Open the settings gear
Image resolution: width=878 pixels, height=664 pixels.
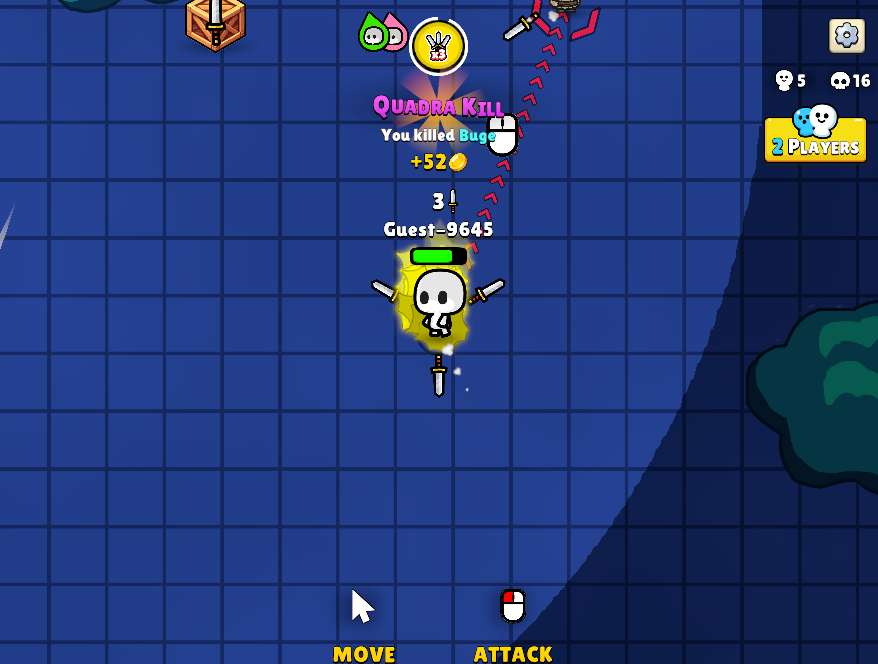click(846, 36)
